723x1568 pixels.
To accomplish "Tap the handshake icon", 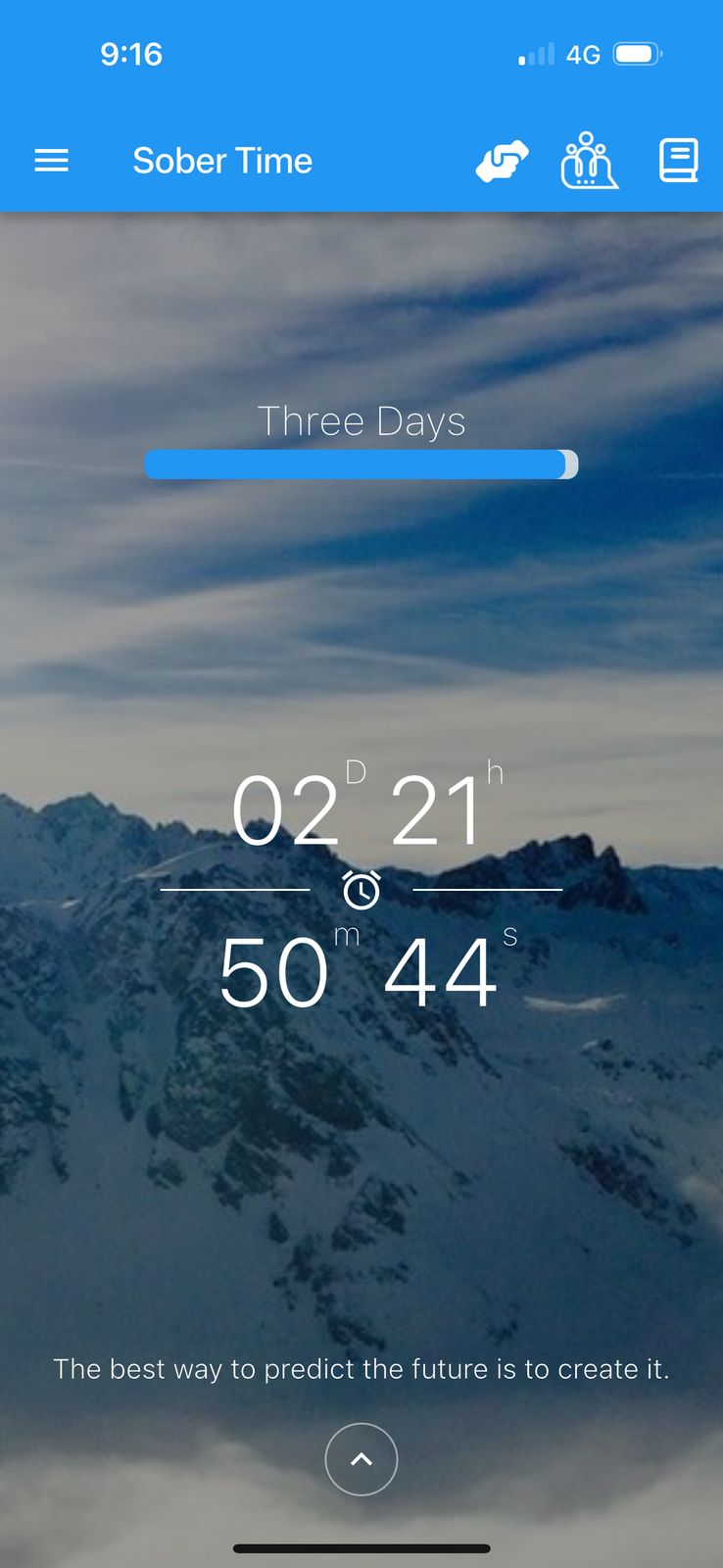I will coord(502,161).
